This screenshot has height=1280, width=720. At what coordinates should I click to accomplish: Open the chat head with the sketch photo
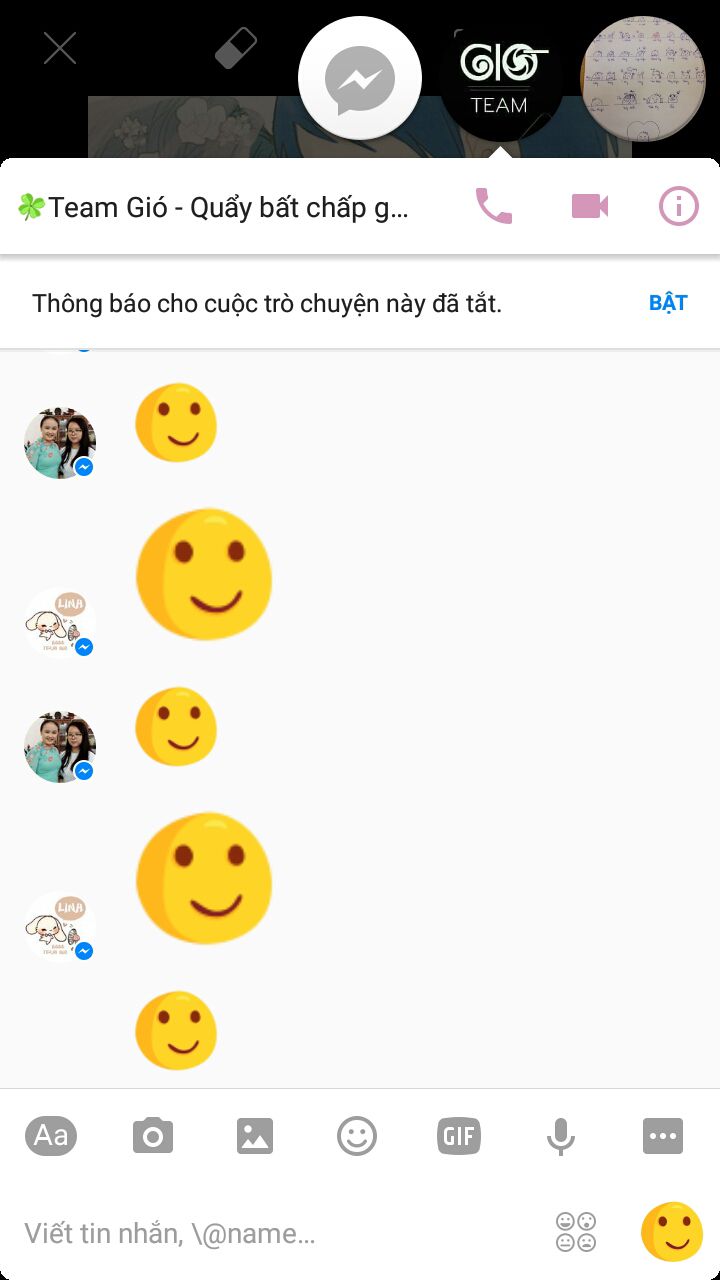(x=643, y=79)
